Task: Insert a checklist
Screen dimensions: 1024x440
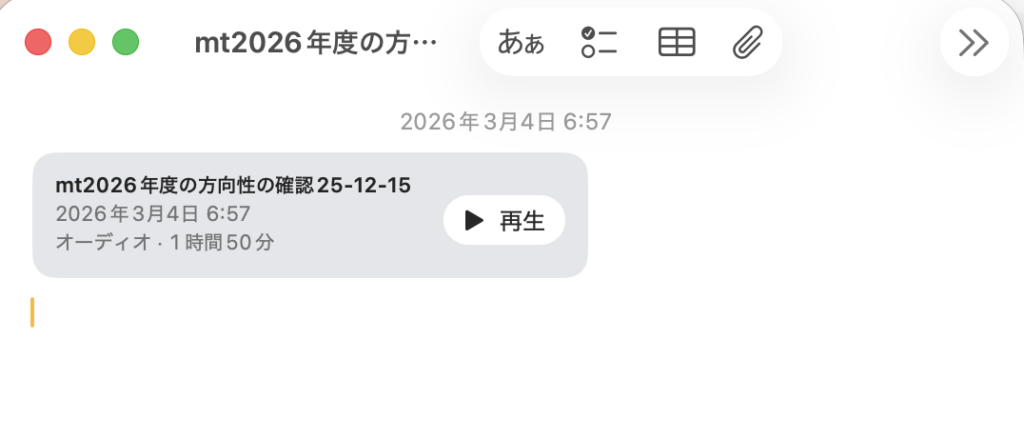Action: 599,42
